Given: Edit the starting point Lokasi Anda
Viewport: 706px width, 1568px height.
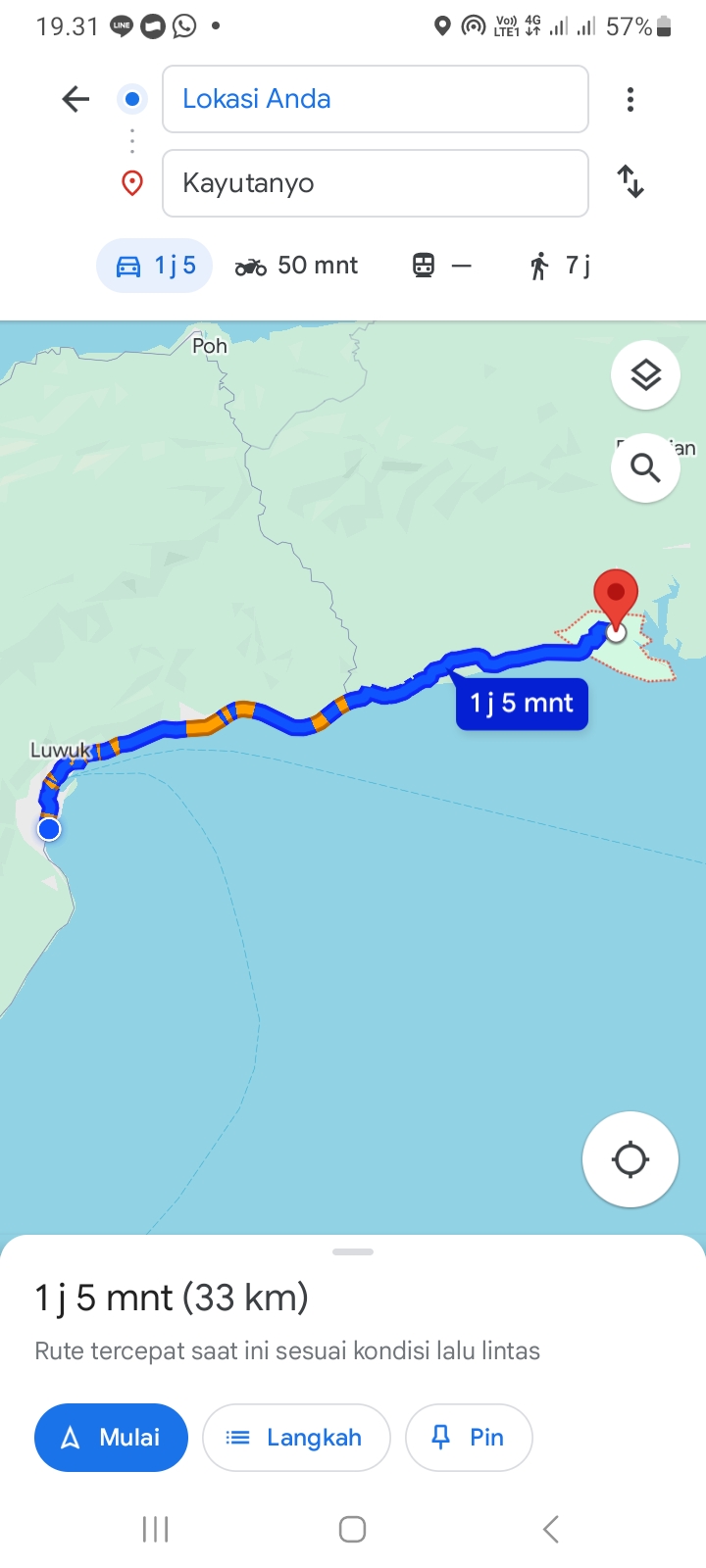Looking at the screenshot, I should click(375, 99).
